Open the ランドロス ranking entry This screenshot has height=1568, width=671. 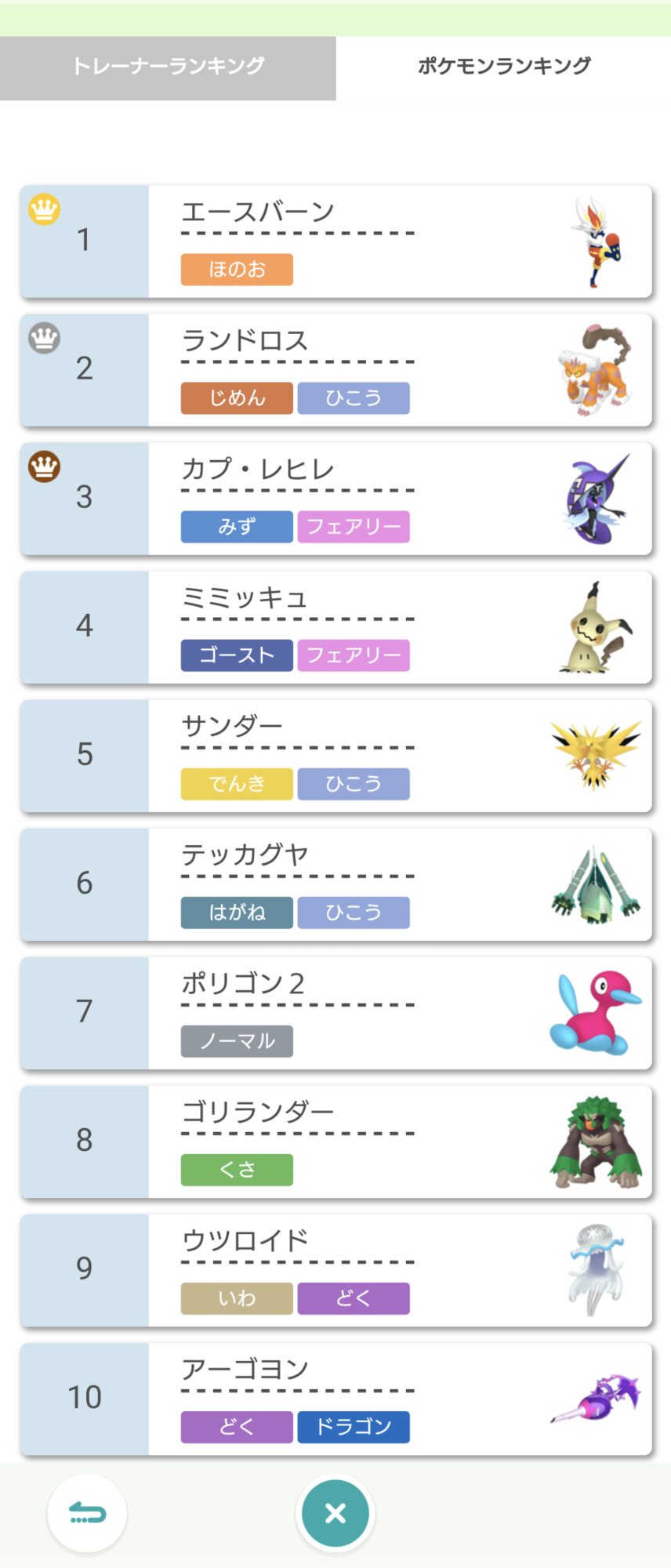click(335, 370)
